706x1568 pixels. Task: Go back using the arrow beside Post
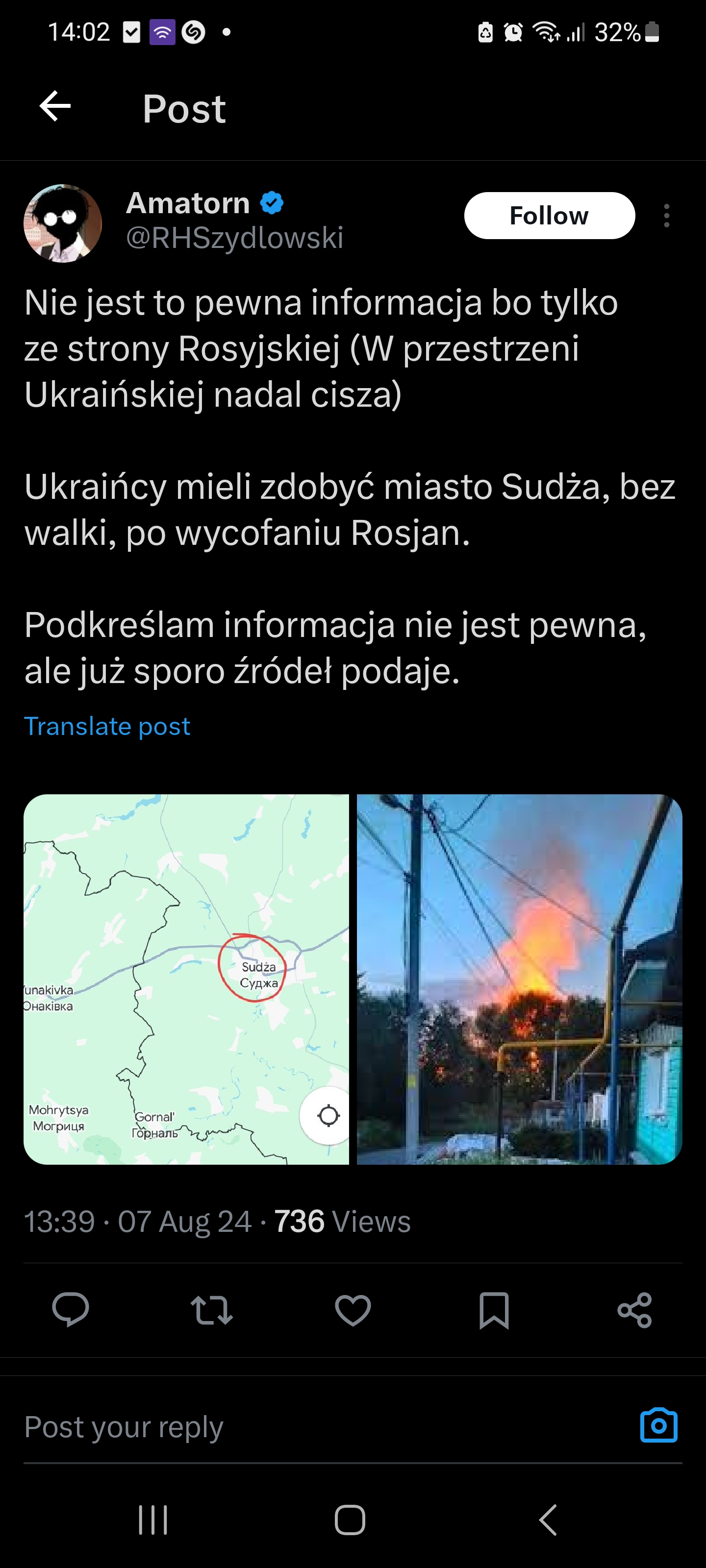point(55,106)
